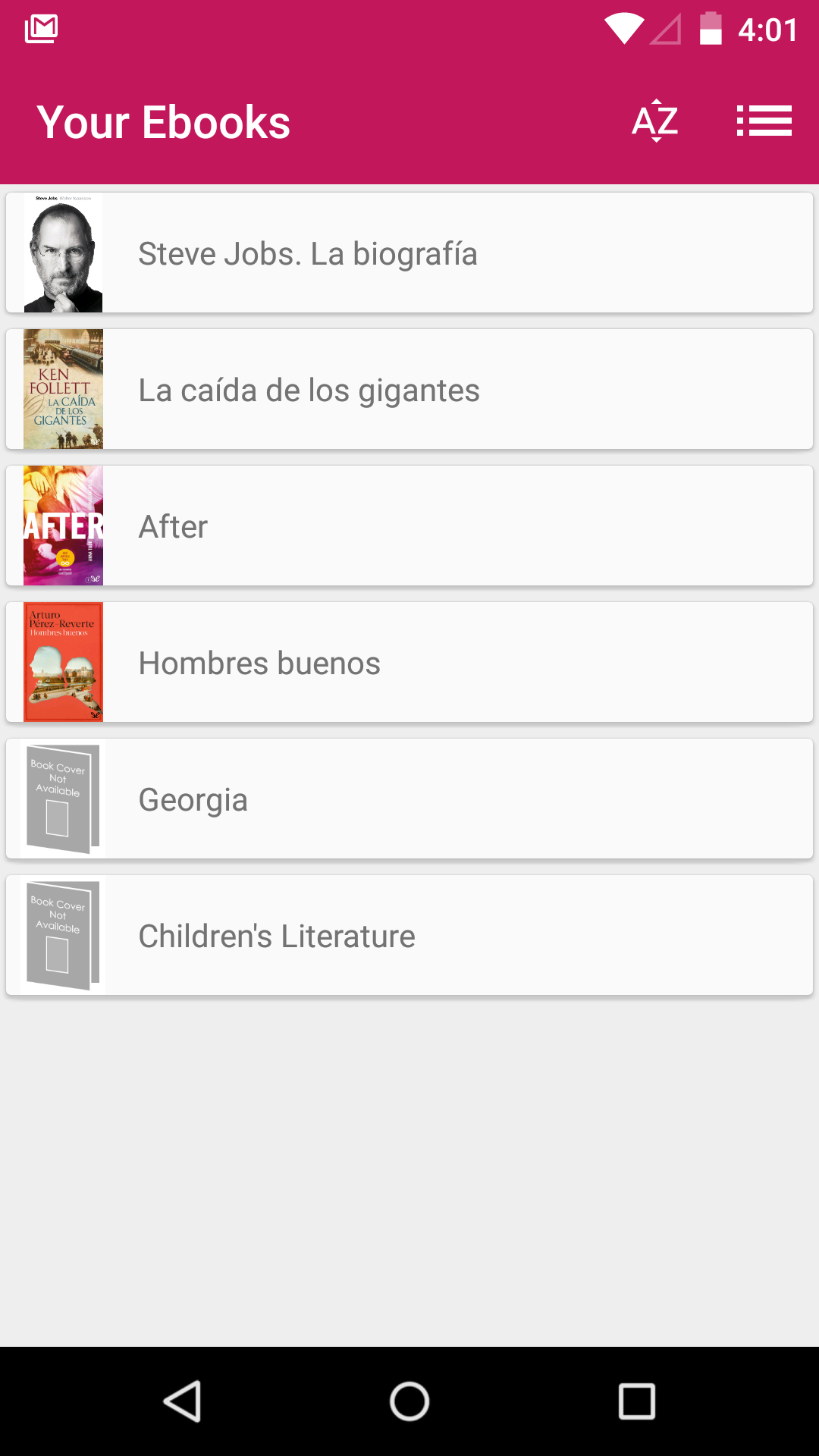Viewport: 819px width, 1456px height.
Task: Sort ebooks alphabetically with the AZ icon
Action: [655, 121]
